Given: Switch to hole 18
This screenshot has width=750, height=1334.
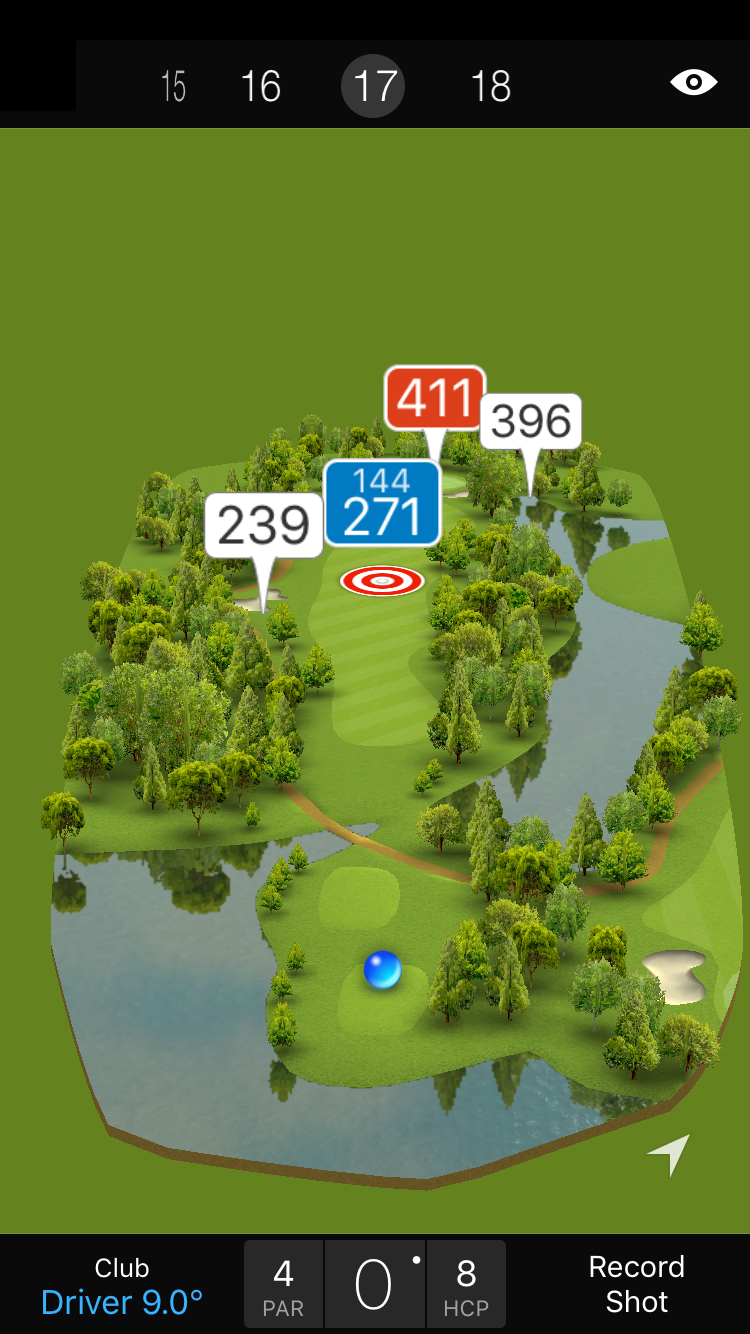Looking at the screenshot, I should coord(491,86).
